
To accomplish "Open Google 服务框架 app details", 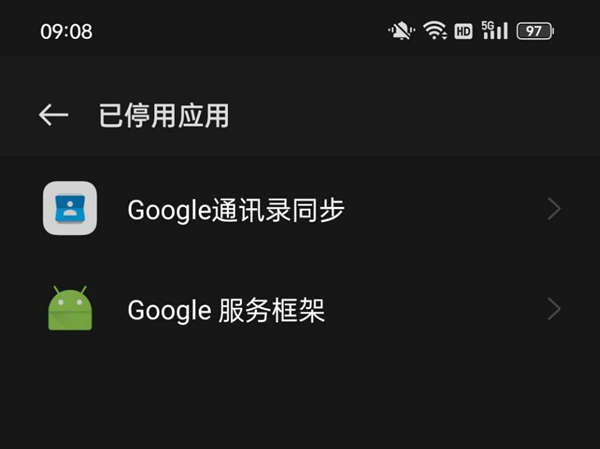I will [x=300, y=310].
